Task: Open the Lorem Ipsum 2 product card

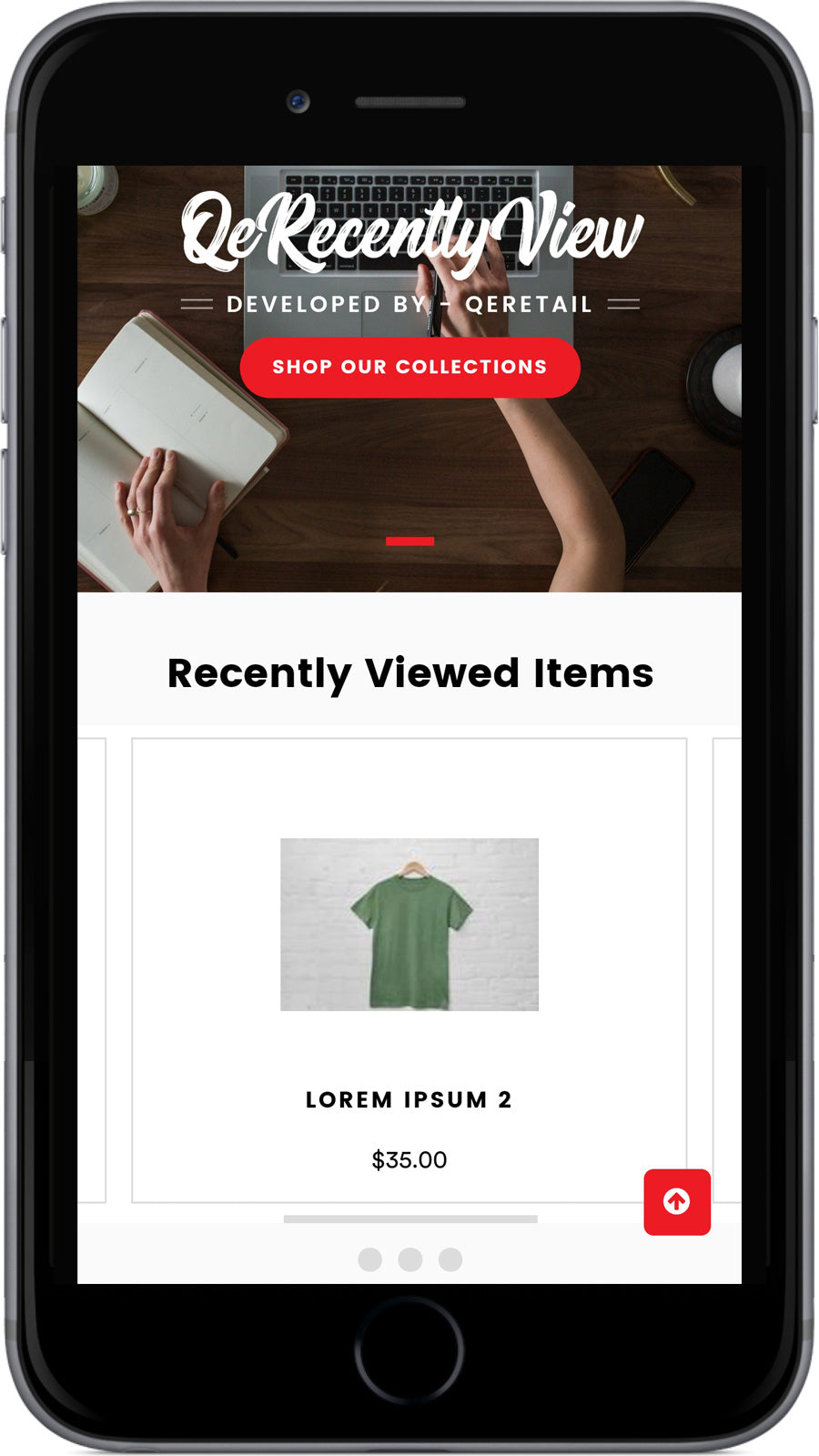Action: pos(409,970)
